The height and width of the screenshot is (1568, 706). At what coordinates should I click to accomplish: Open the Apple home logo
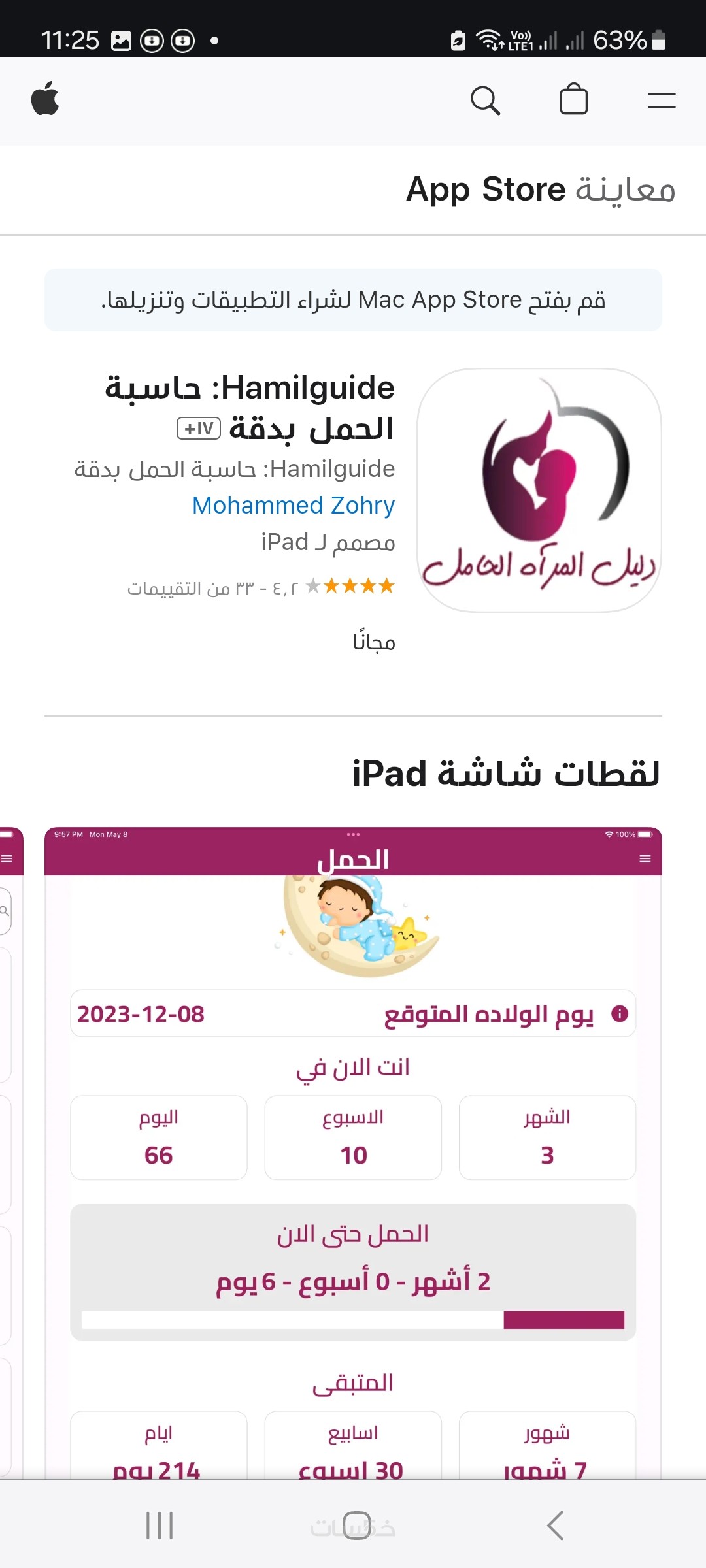coord(45,99)
